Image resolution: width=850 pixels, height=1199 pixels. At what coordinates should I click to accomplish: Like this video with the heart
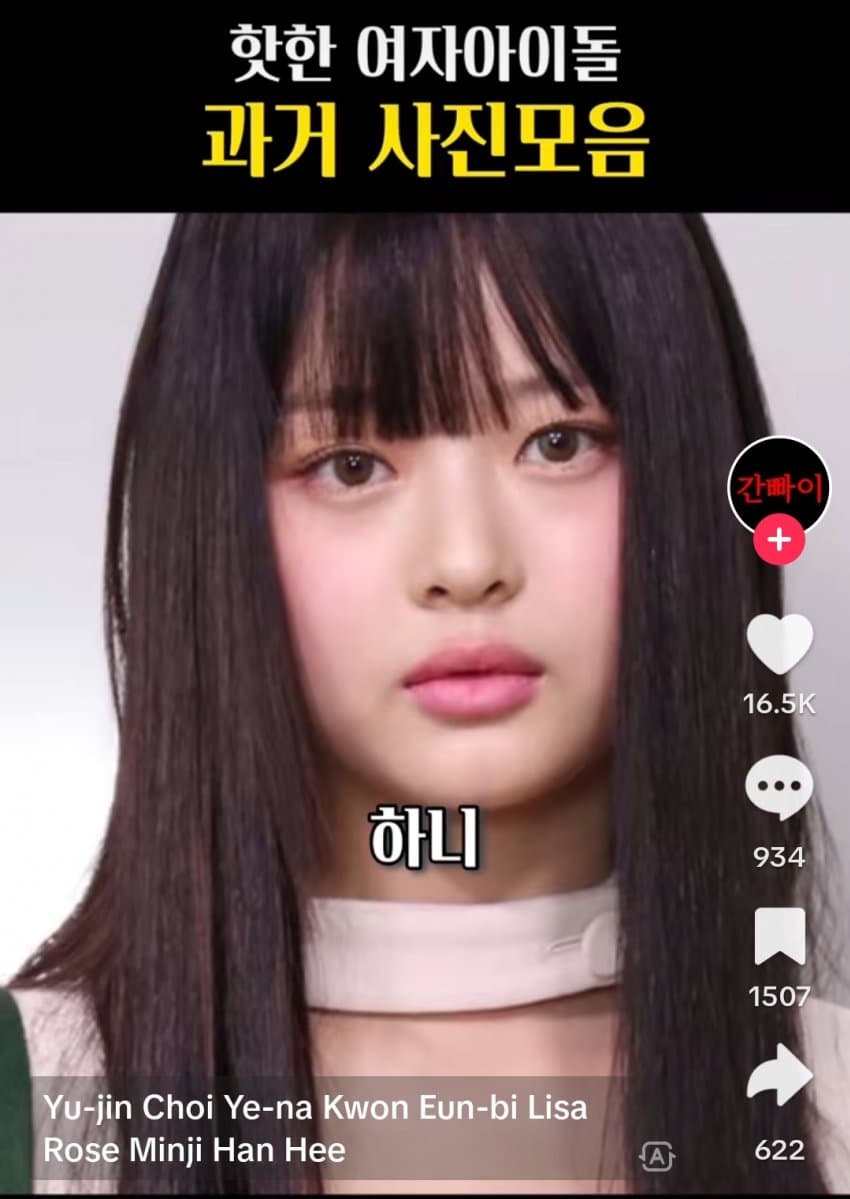tap(779, 645)
